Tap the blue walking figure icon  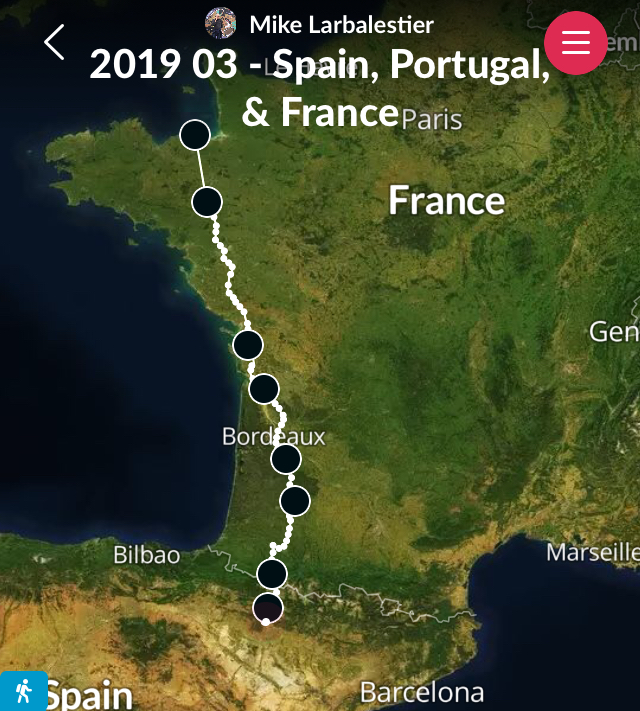[x=23, y=691]
